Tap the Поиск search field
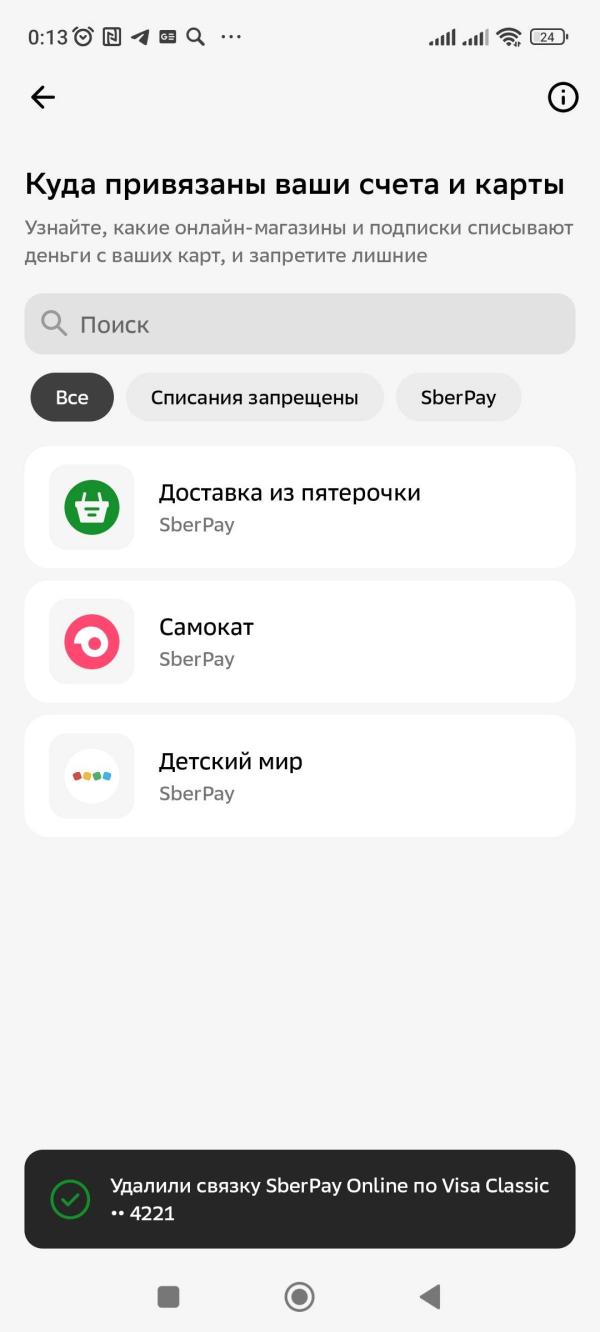Viewport: 600px width, 1332px height. (300, 324)
